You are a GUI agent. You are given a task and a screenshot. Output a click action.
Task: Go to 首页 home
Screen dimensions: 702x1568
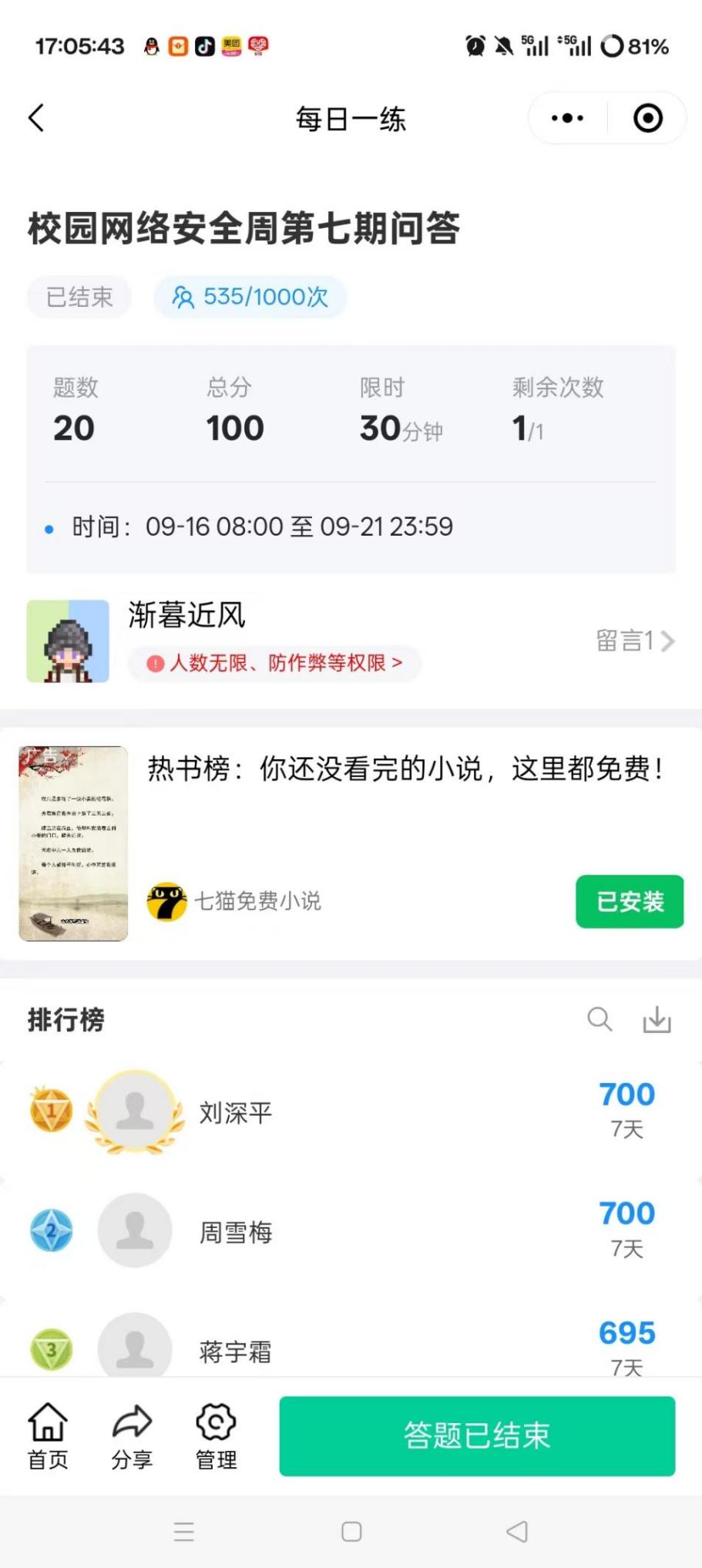click(48, 1435)
